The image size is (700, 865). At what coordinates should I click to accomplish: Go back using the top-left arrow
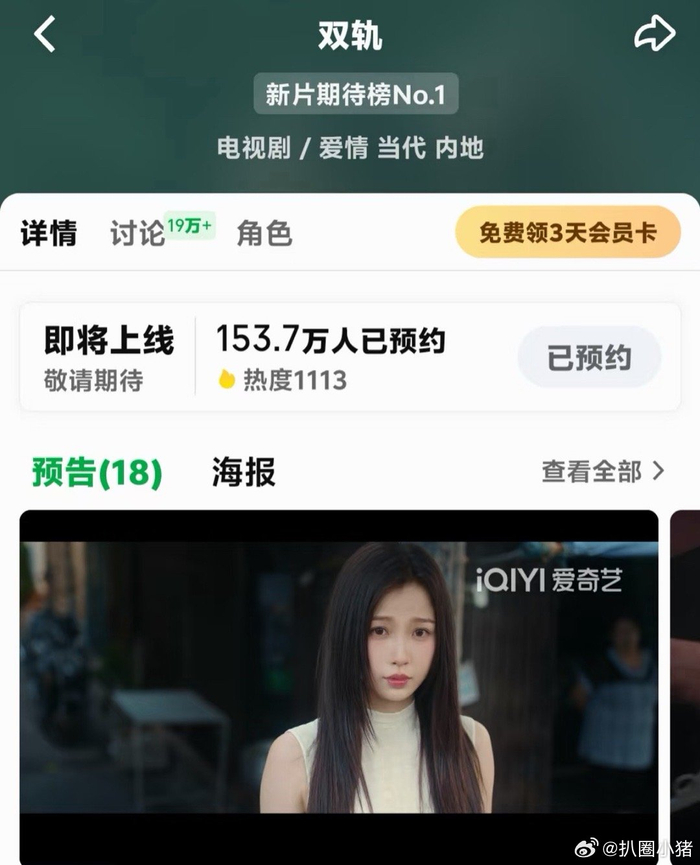pos(45,35)
